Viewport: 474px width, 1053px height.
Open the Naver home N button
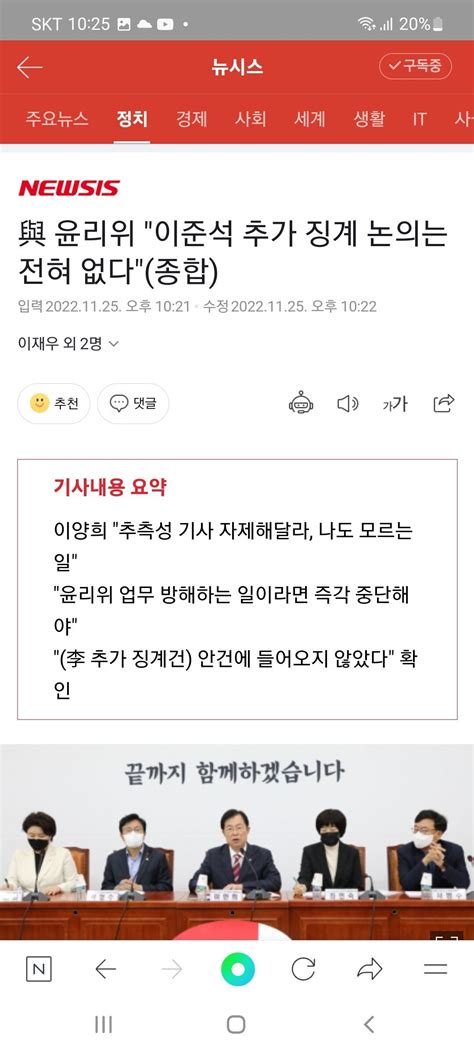[x=38, y=969]
